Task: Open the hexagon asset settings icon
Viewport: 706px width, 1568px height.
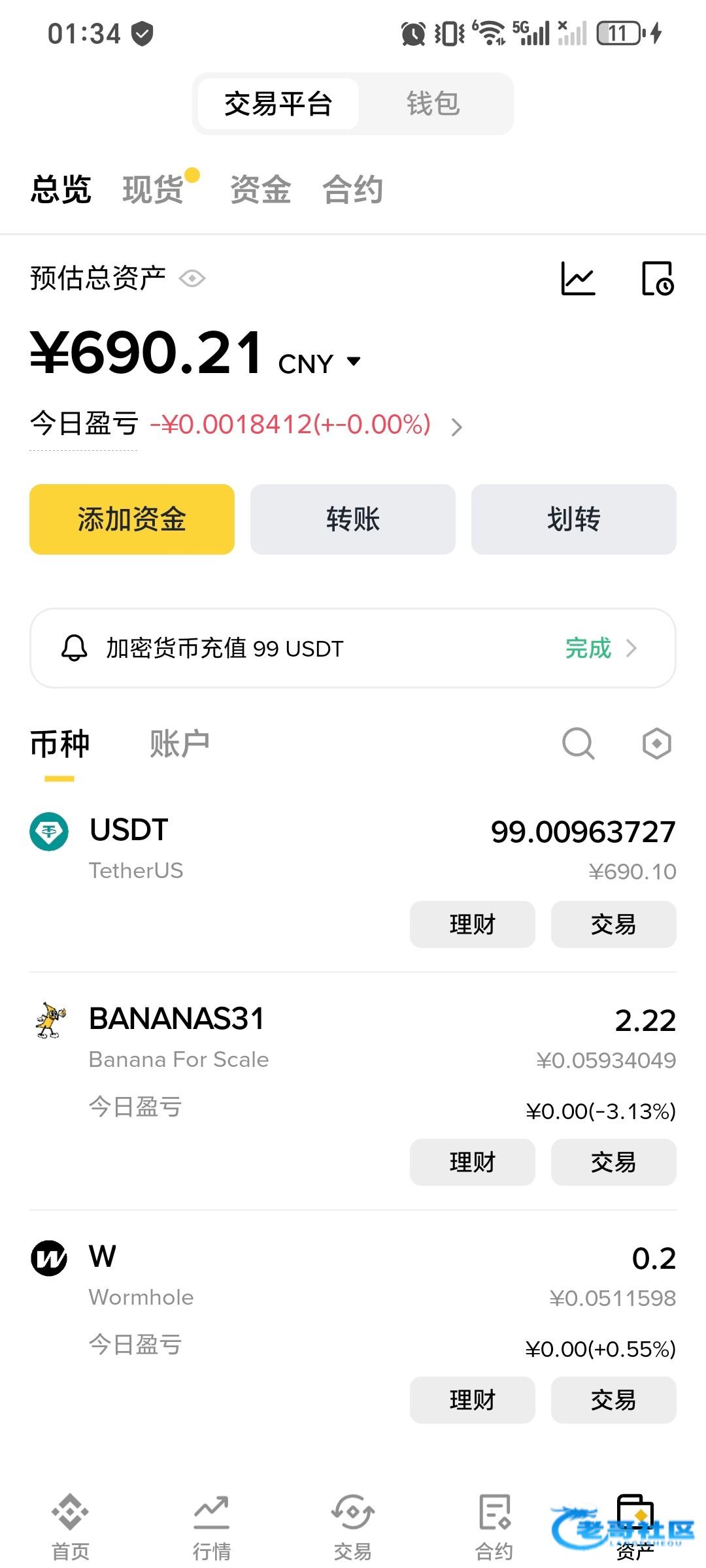Action: 657,743
